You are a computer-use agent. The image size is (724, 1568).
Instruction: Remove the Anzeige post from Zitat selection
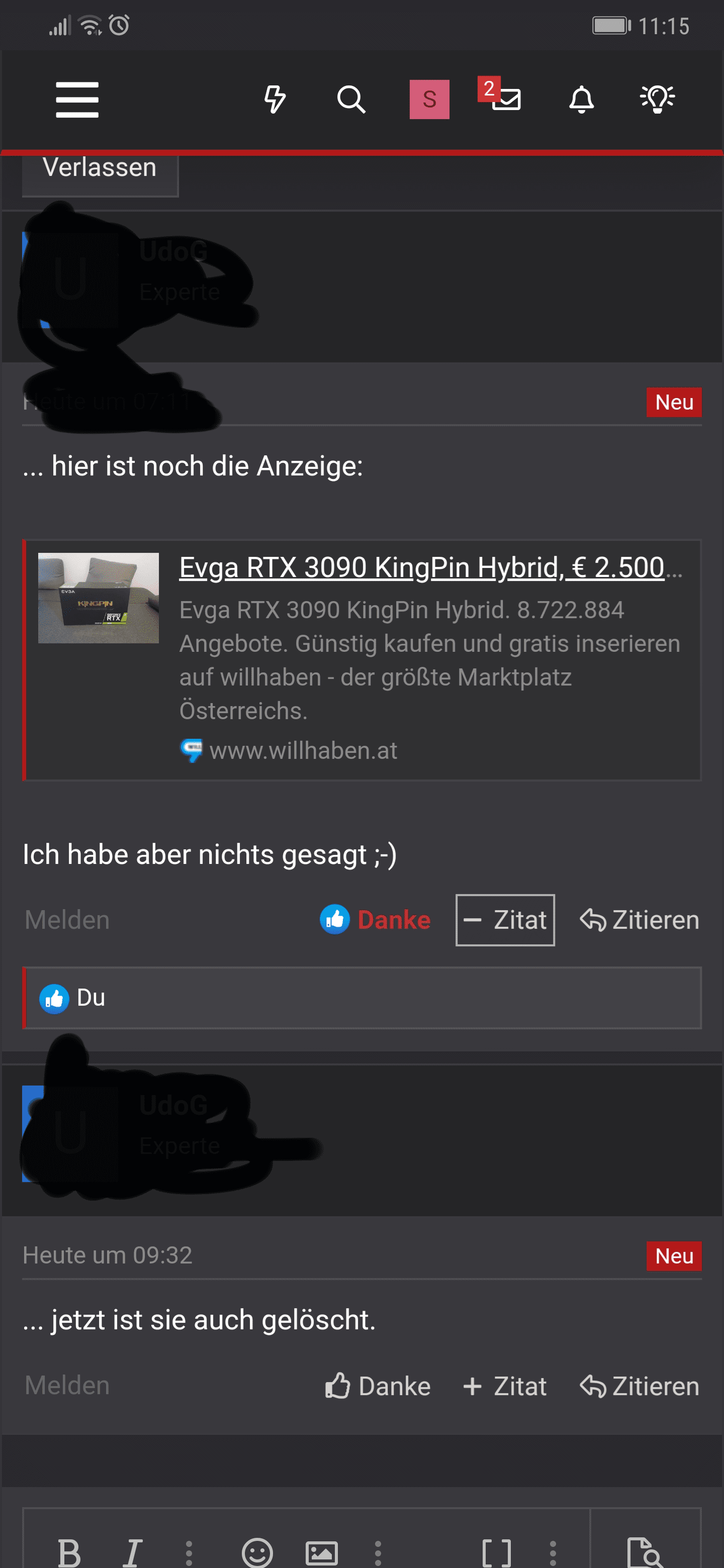coord(505,920)
